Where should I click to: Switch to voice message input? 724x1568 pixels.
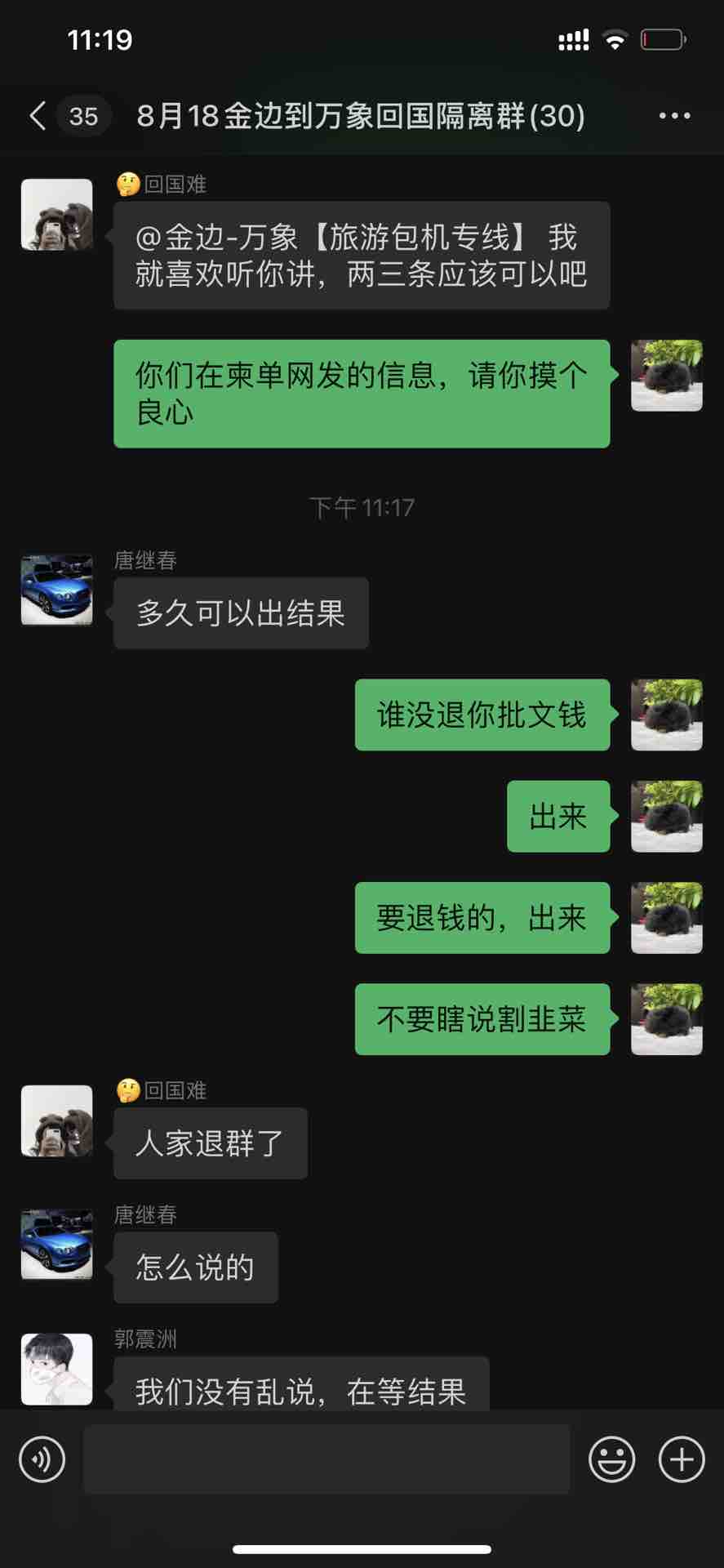42,1459
